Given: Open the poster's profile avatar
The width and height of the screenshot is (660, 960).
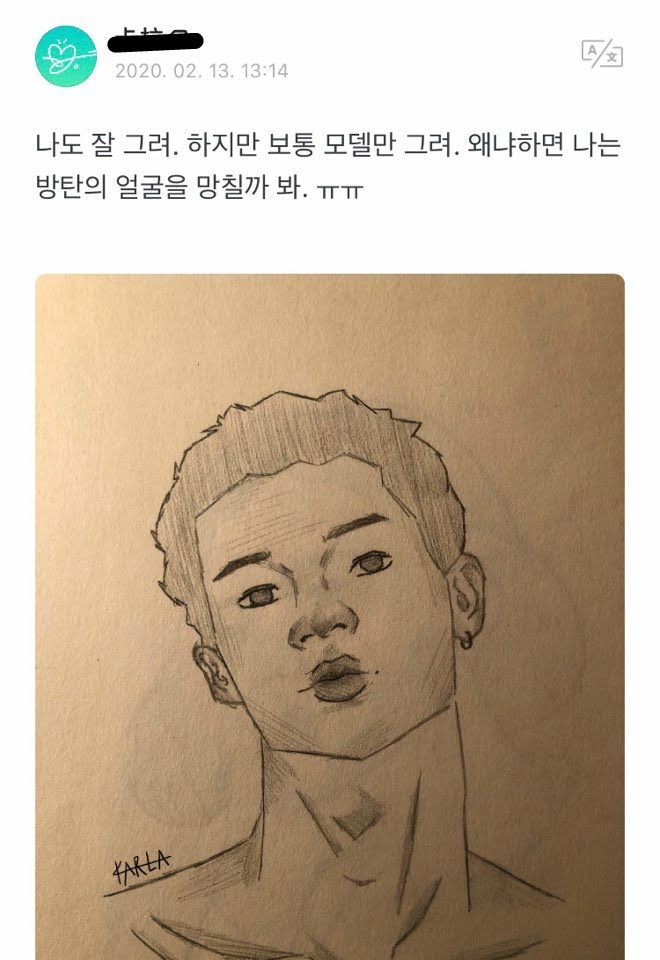Looking at the screenshot, I should coord(65,57).
